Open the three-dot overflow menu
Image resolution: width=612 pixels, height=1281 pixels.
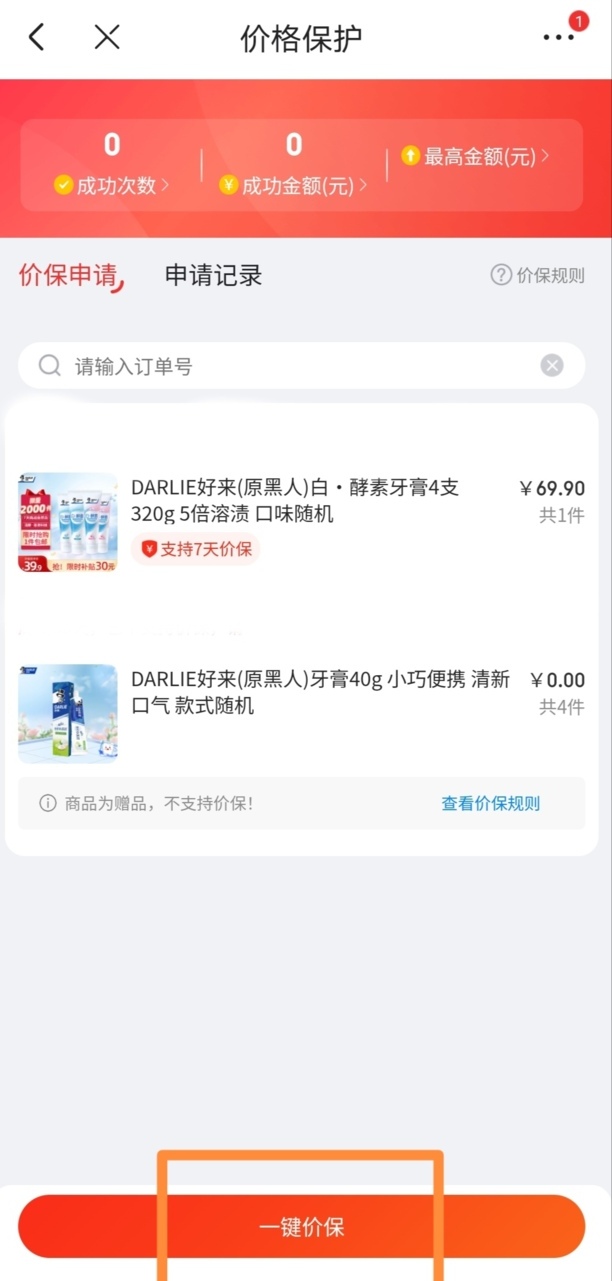559,37
